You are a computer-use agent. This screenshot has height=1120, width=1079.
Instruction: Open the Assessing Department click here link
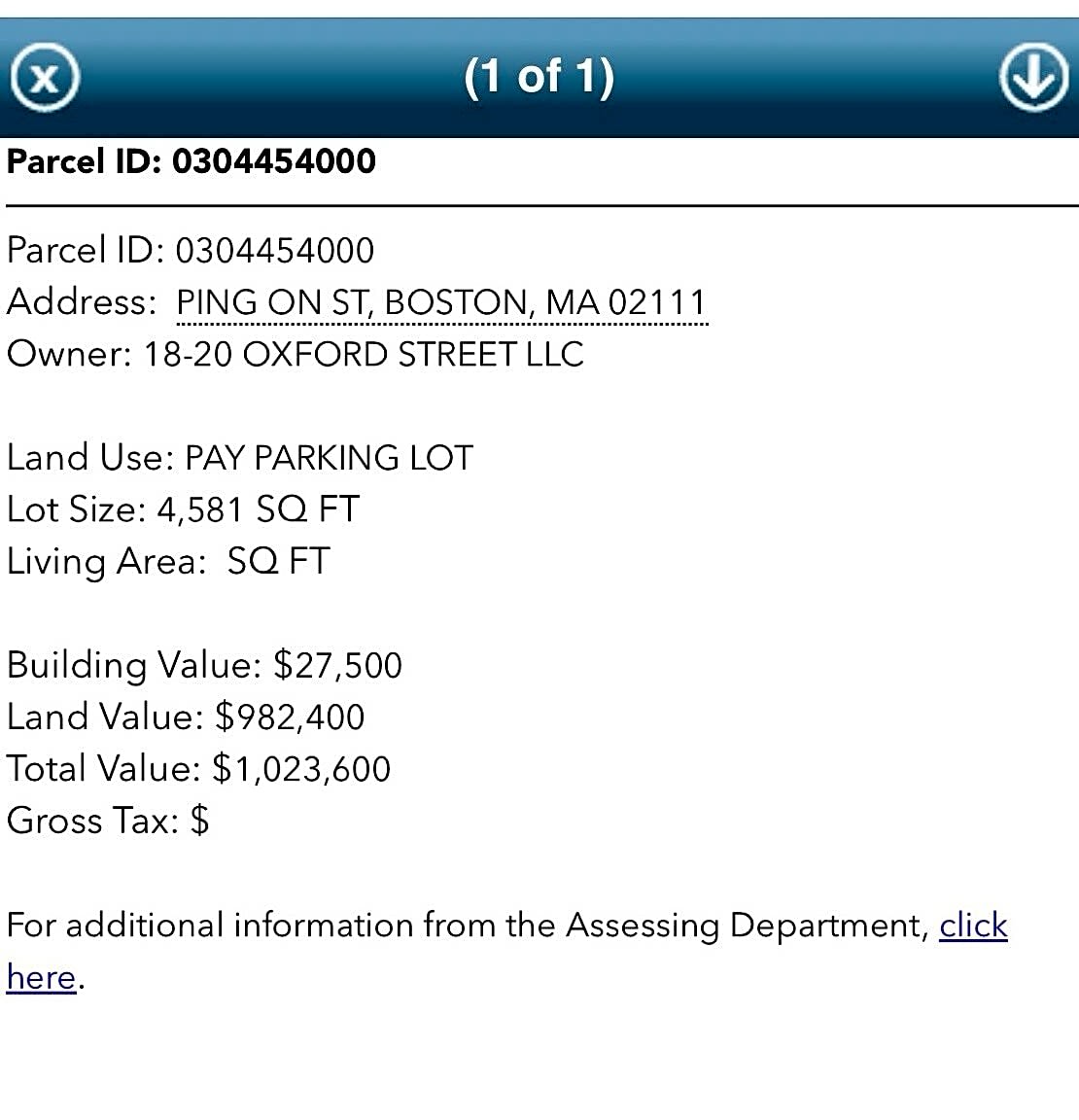(972, 925)
